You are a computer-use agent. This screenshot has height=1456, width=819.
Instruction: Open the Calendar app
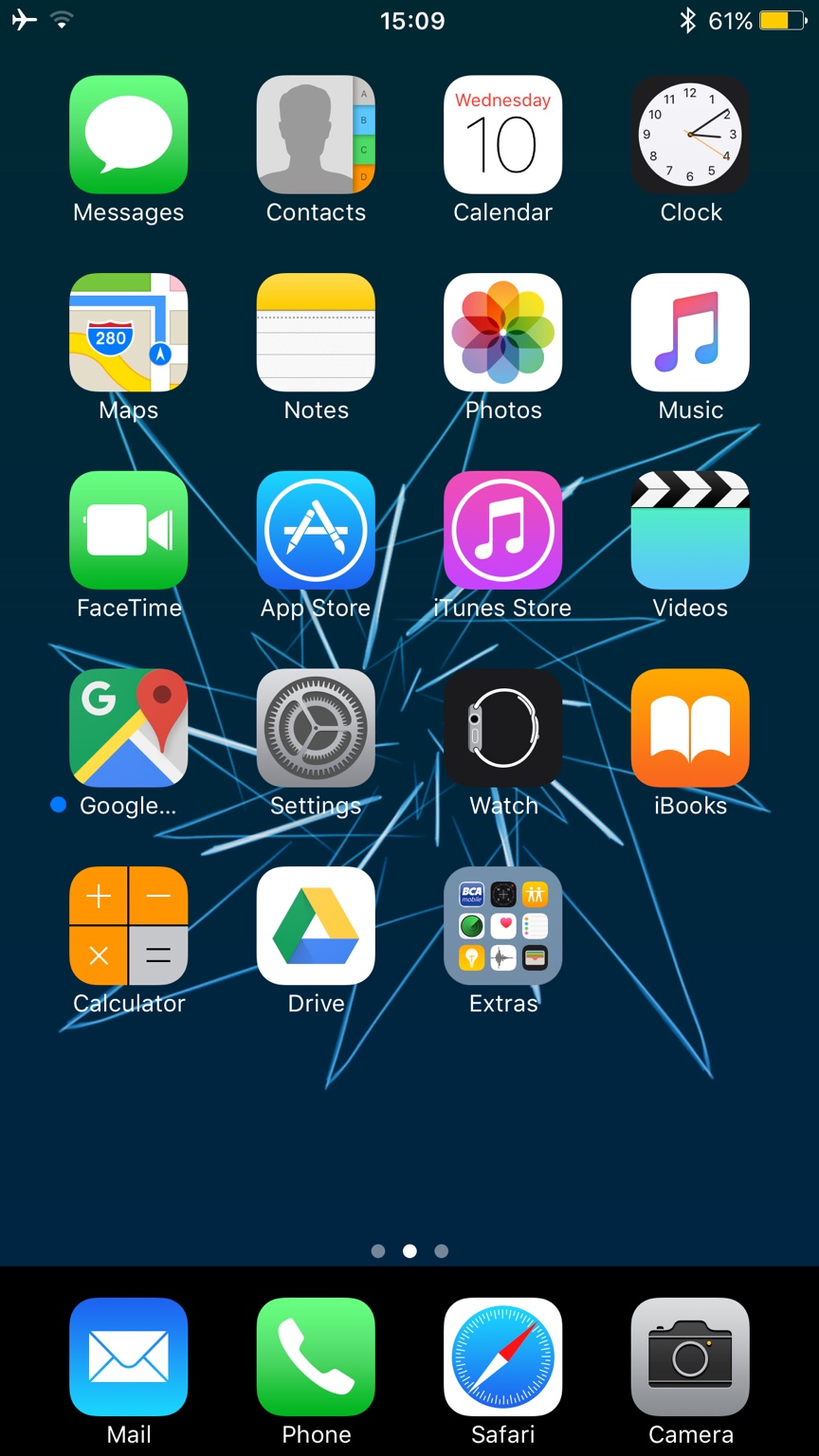point(502,135)
